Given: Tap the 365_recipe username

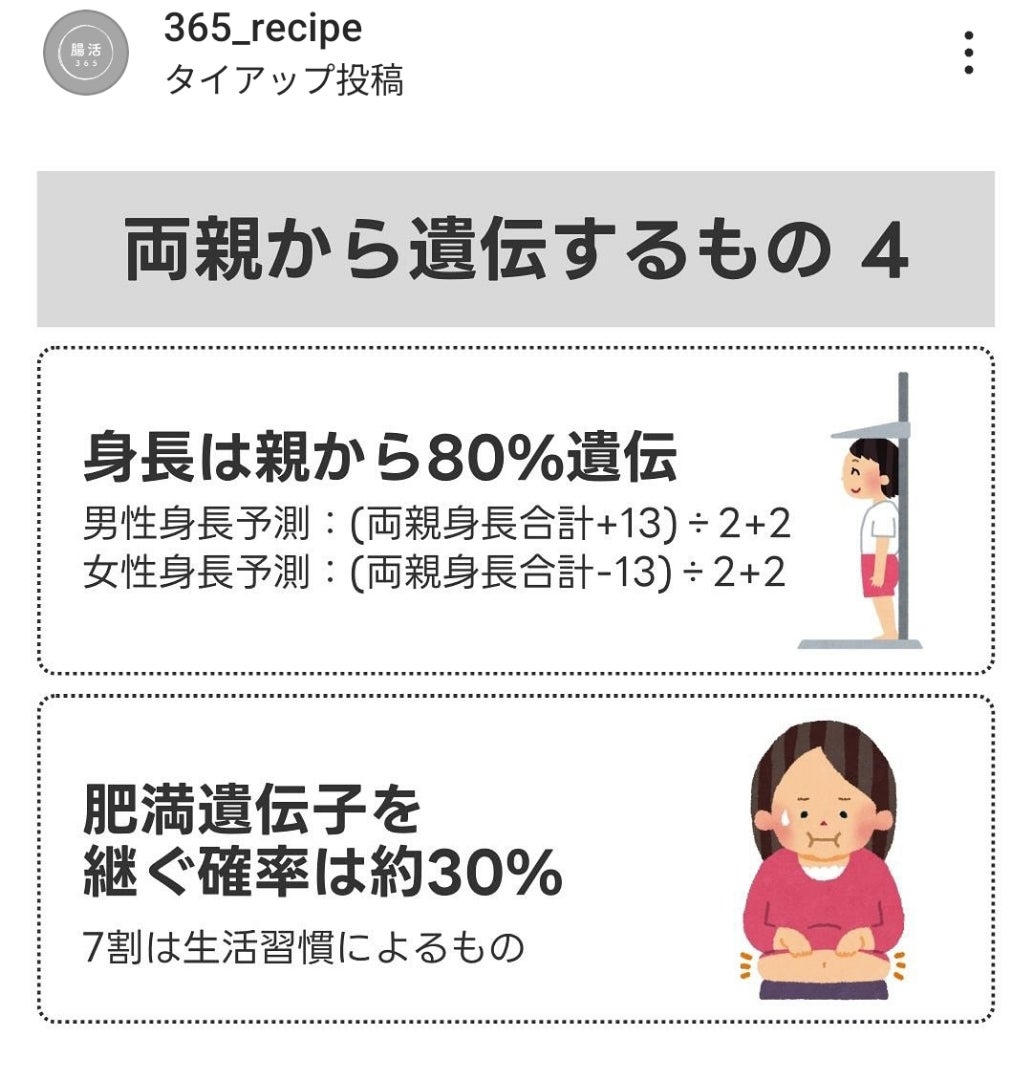Looking at the screenshot, I should (x=263, y=29).
